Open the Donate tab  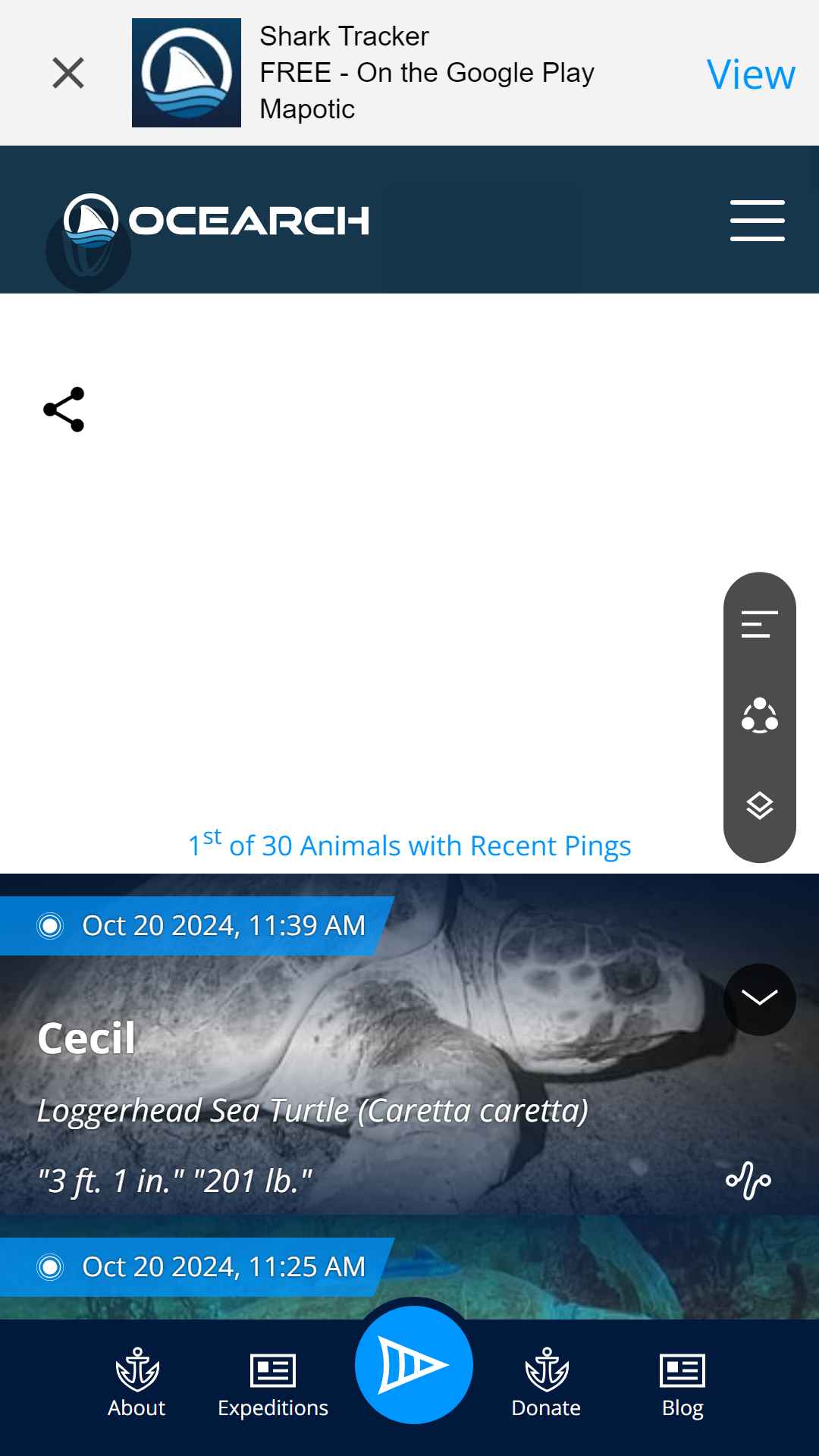coord(546,1383)
